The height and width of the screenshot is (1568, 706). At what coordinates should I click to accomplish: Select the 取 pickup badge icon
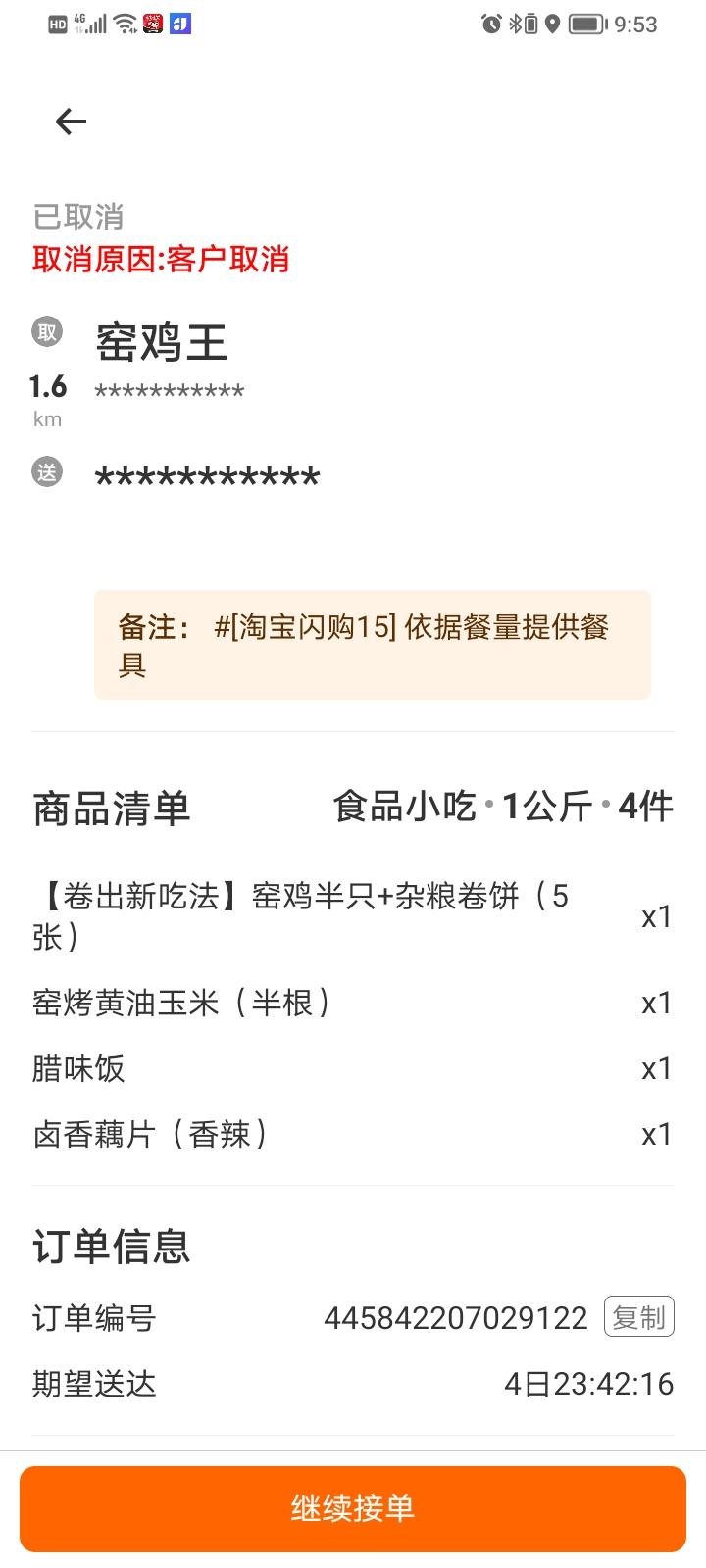click(x=46, y=330)
